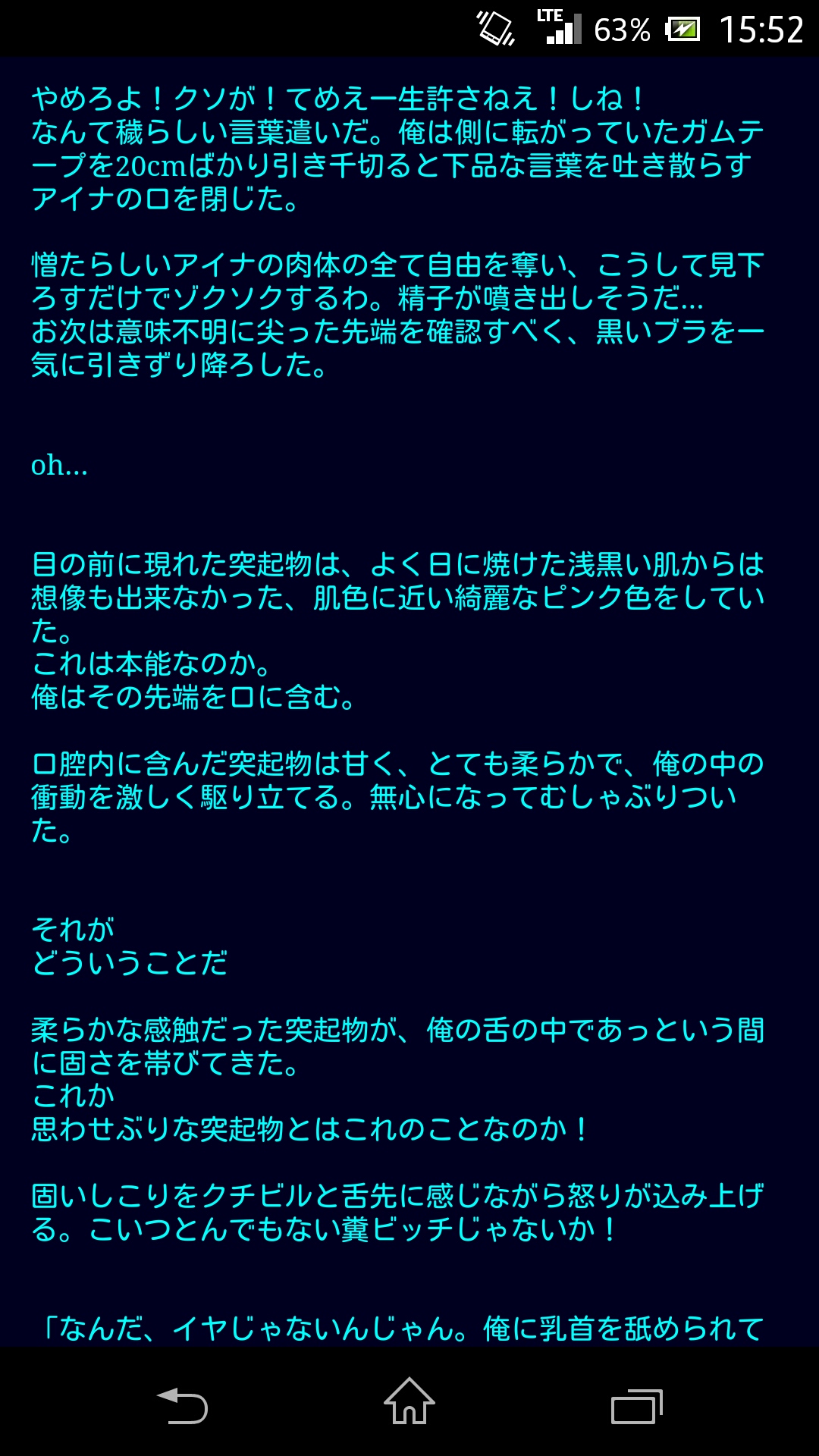Return to the home screen
The width and height of the screenshot is (819, 1456).
pos(409,1401)
